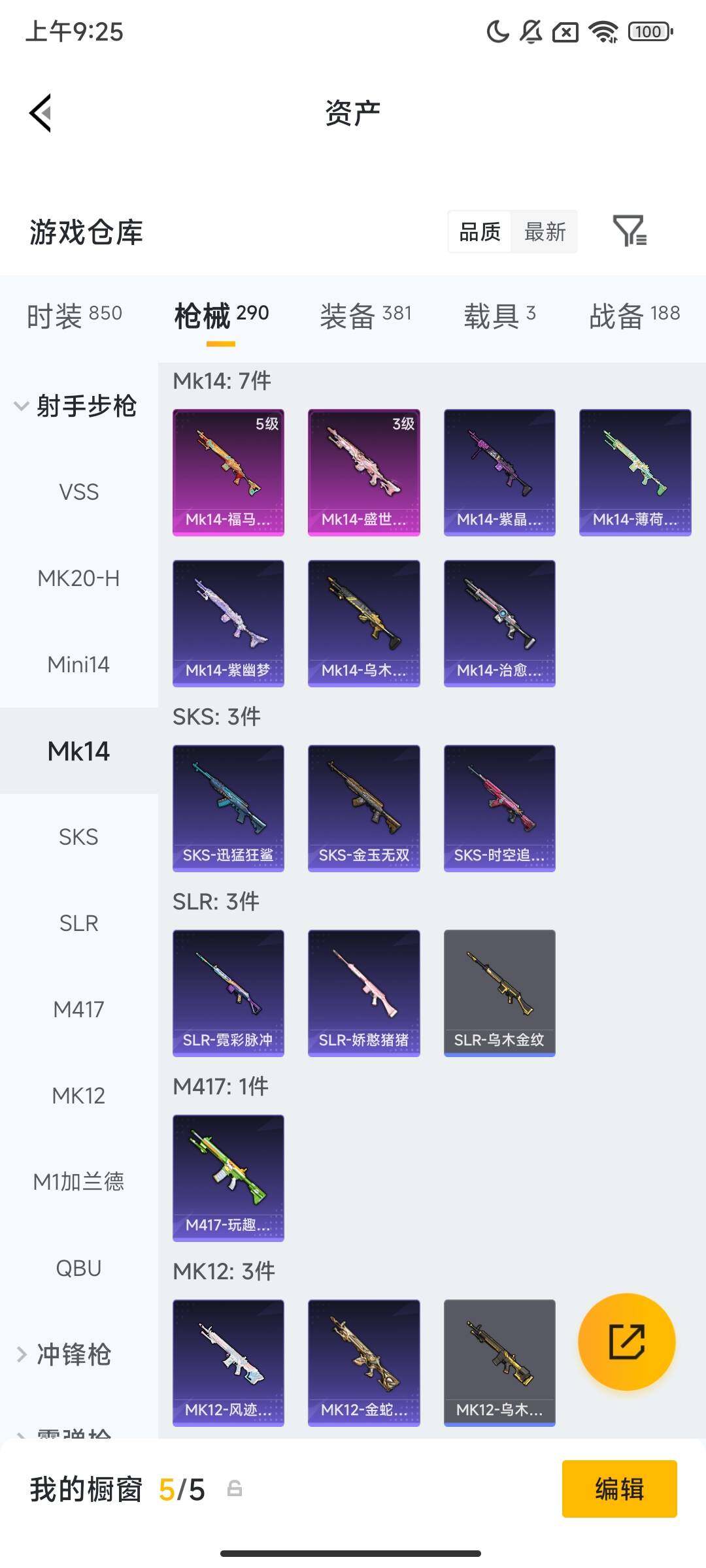This screenshot has width=706, height=1568.
Task: Jump to the SKS section
Action: pyautogui.click(x=78, y=837)
